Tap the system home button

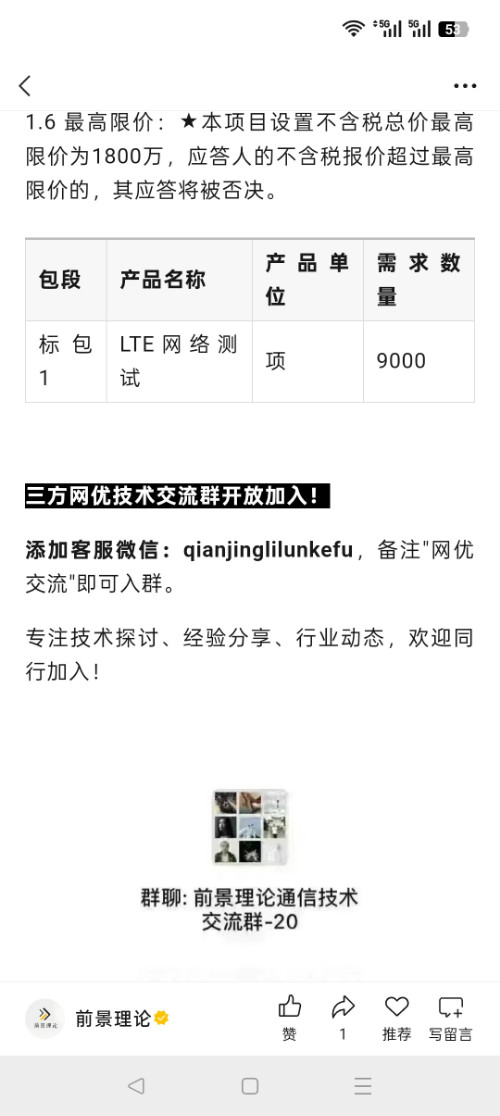pyautogui.click(x=250, y=1085)
